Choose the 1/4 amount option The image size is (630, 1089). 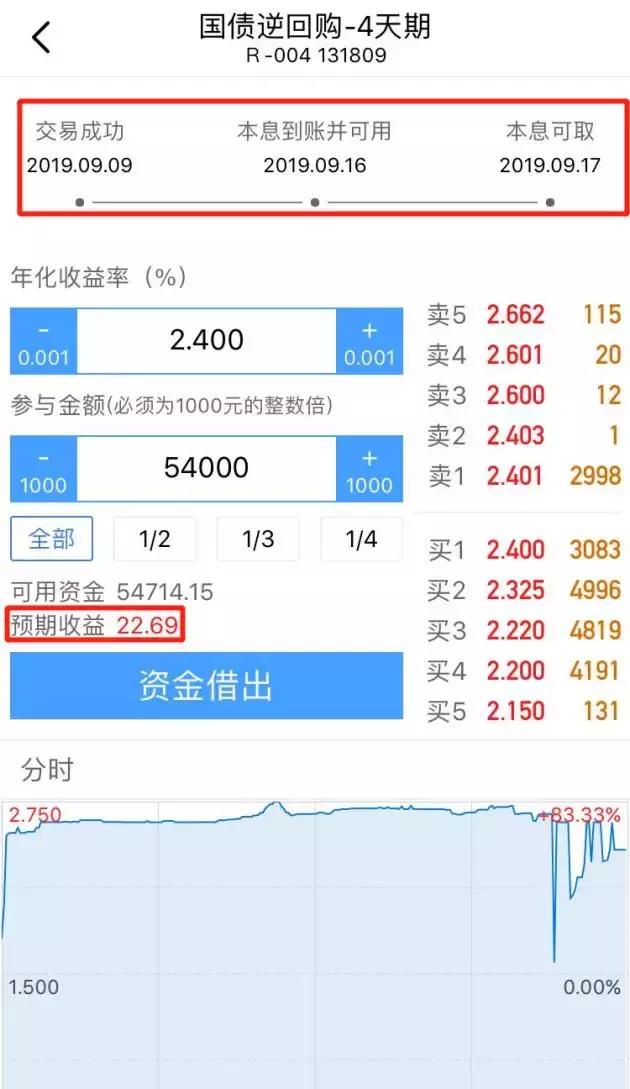point(361,539)
